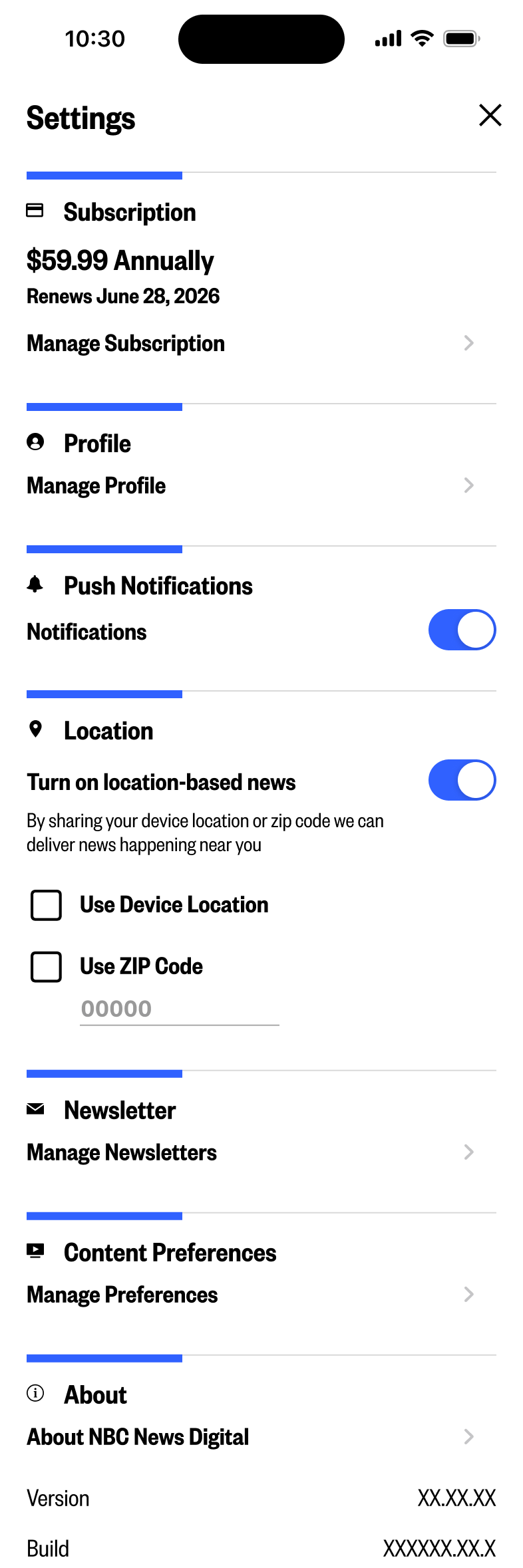
Task: Tap the ZIP code entry field
Action: 178,1009
